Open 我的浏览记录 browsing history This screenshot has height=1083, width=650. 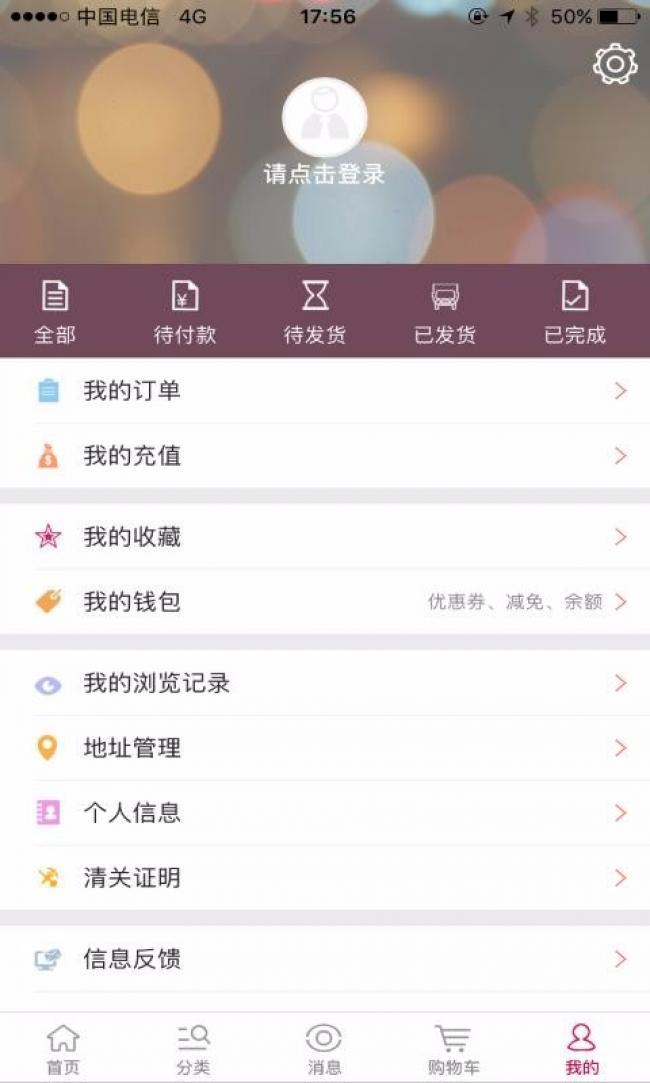(325, 683)
